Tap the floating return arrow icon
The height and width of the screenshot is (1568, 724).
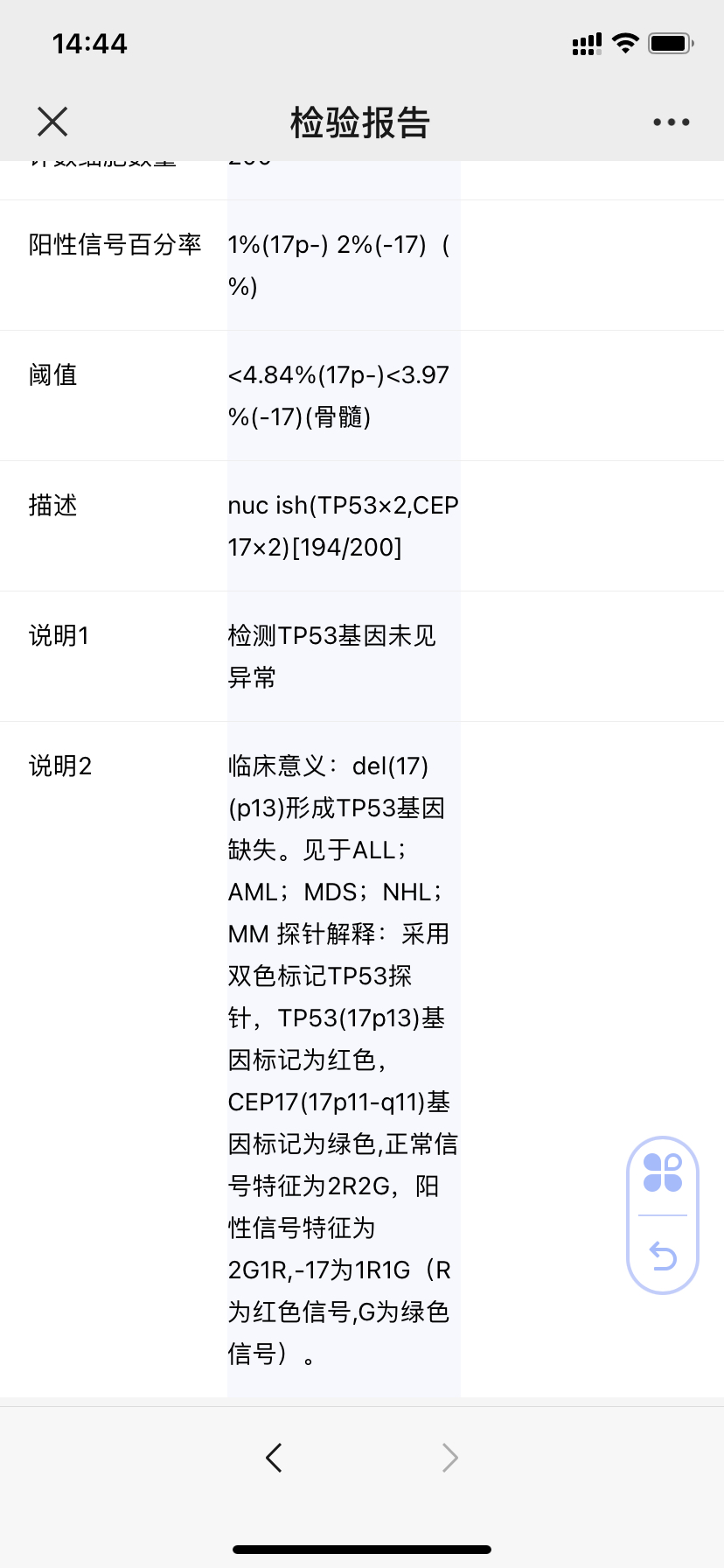click(x=663, y=1256)
